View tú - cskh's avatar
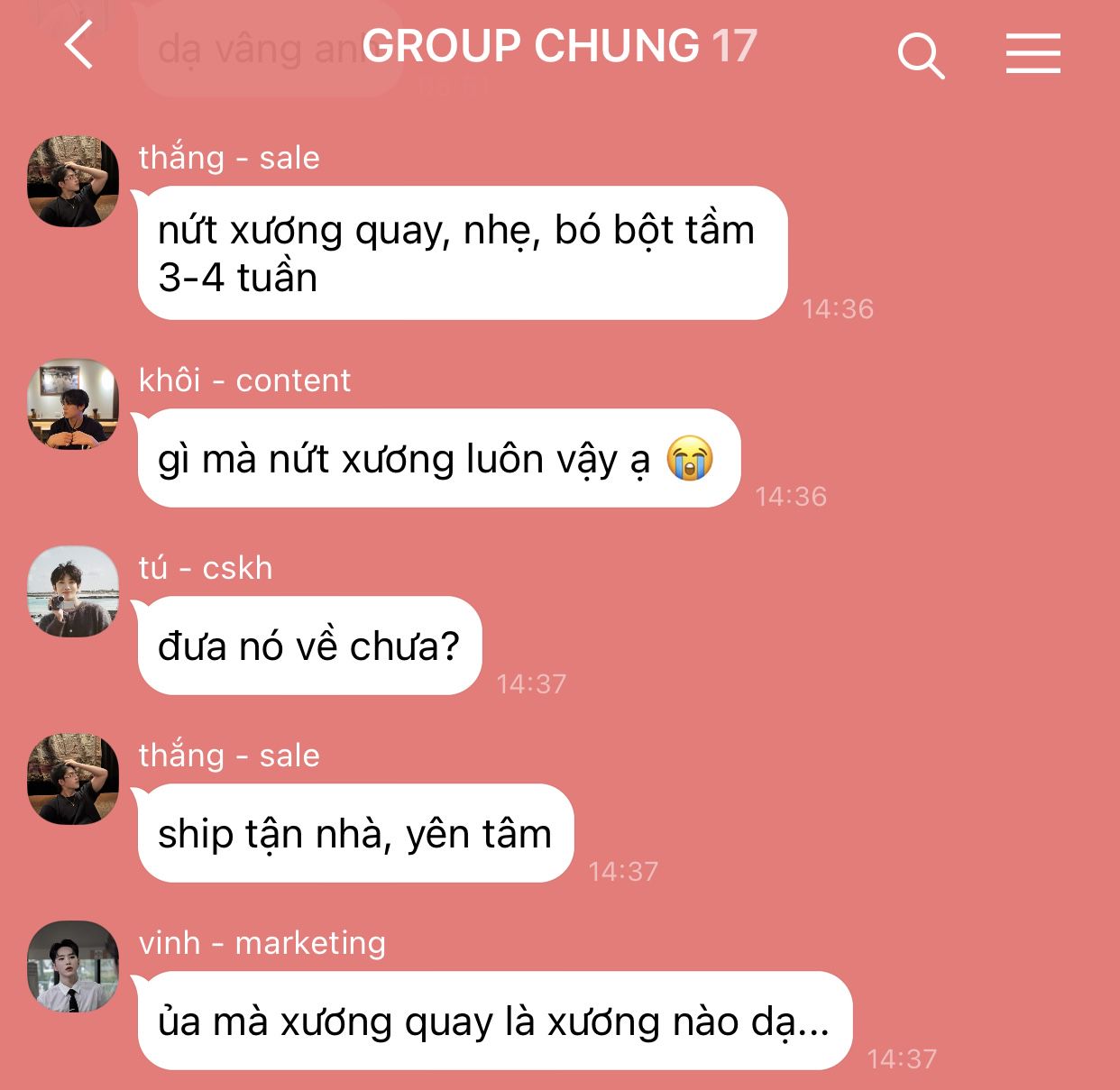 [73, 591]
